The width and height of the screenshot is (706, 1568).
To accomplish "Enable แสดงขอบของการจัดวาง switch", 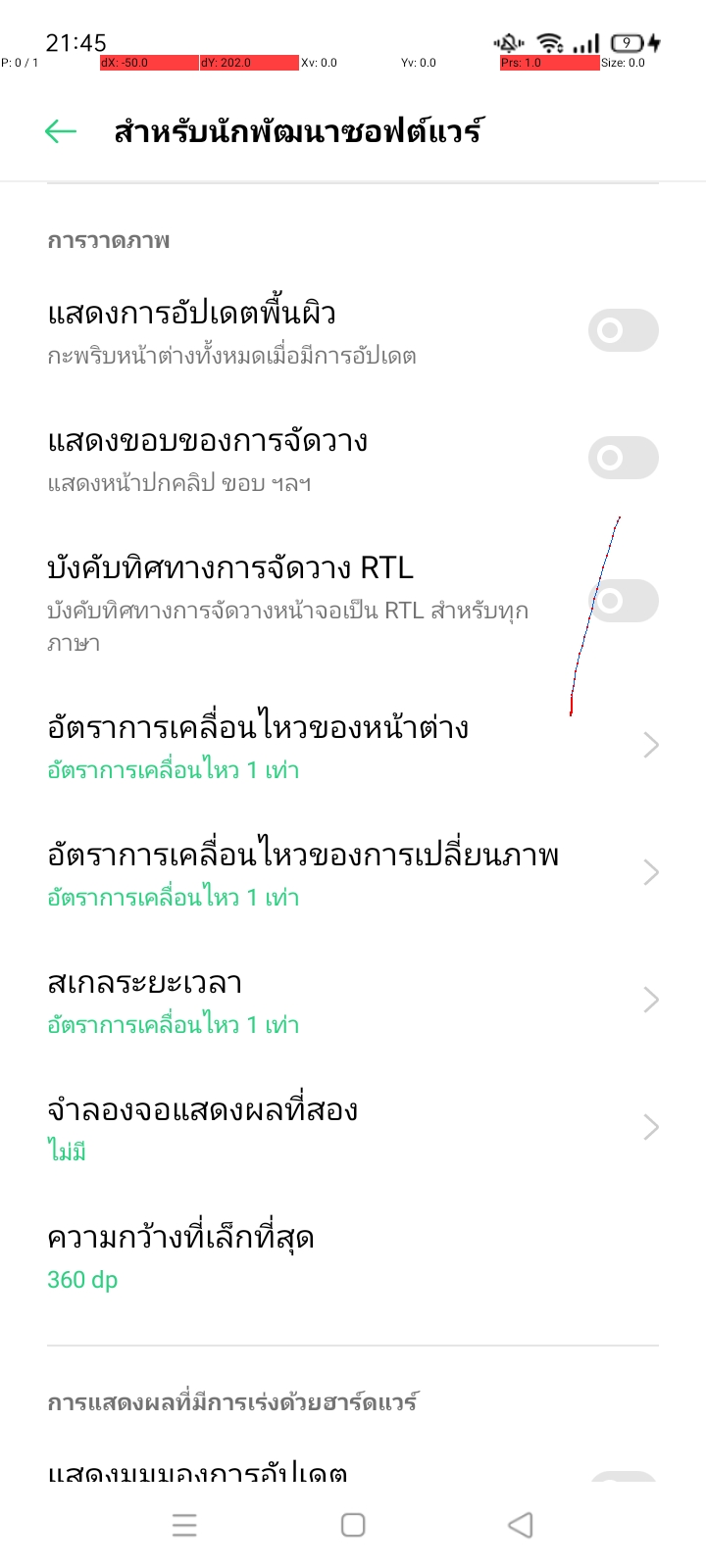I will click(623, 458).
